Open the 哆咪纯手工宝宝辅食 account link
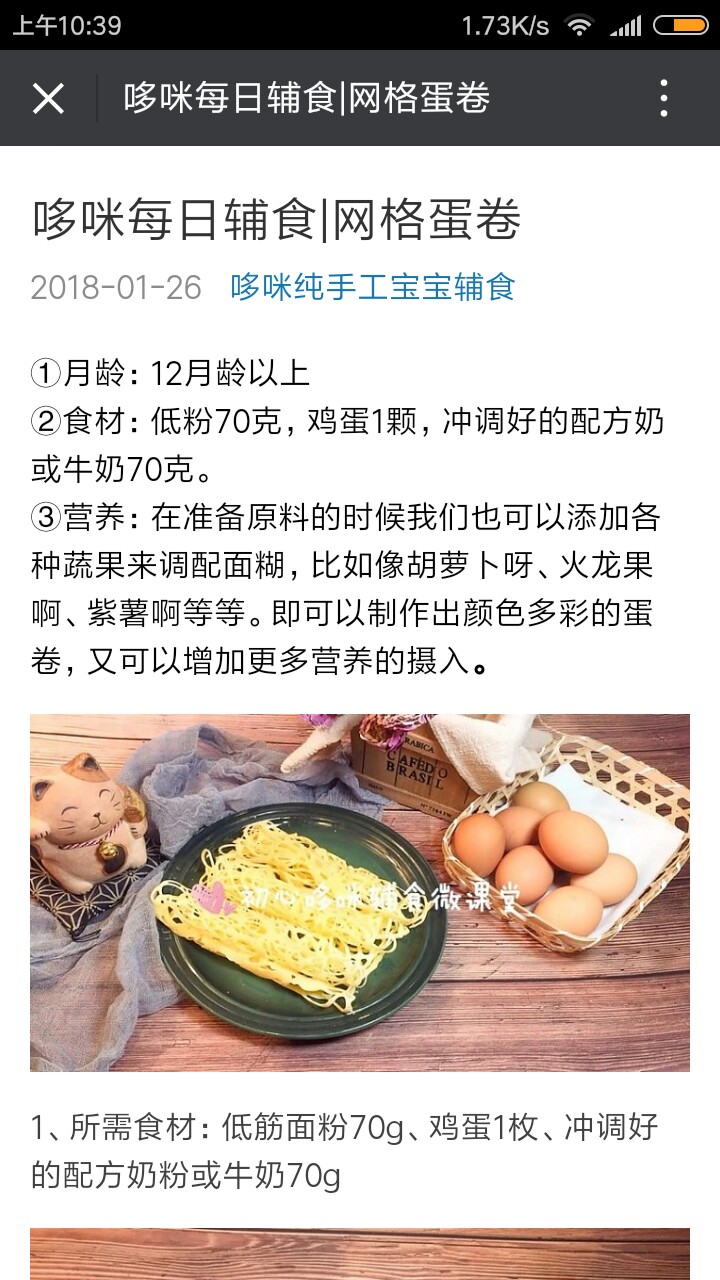Viewport: 720px width, 1280px height. 373,287
